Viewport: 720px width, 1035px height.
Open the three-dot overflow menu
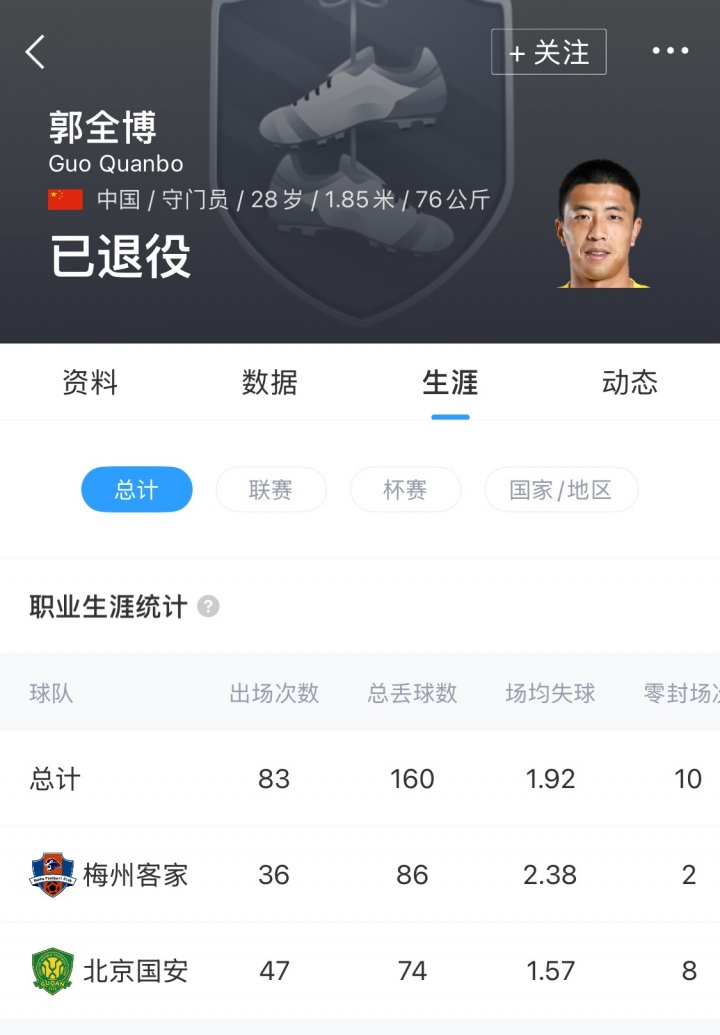670,52
